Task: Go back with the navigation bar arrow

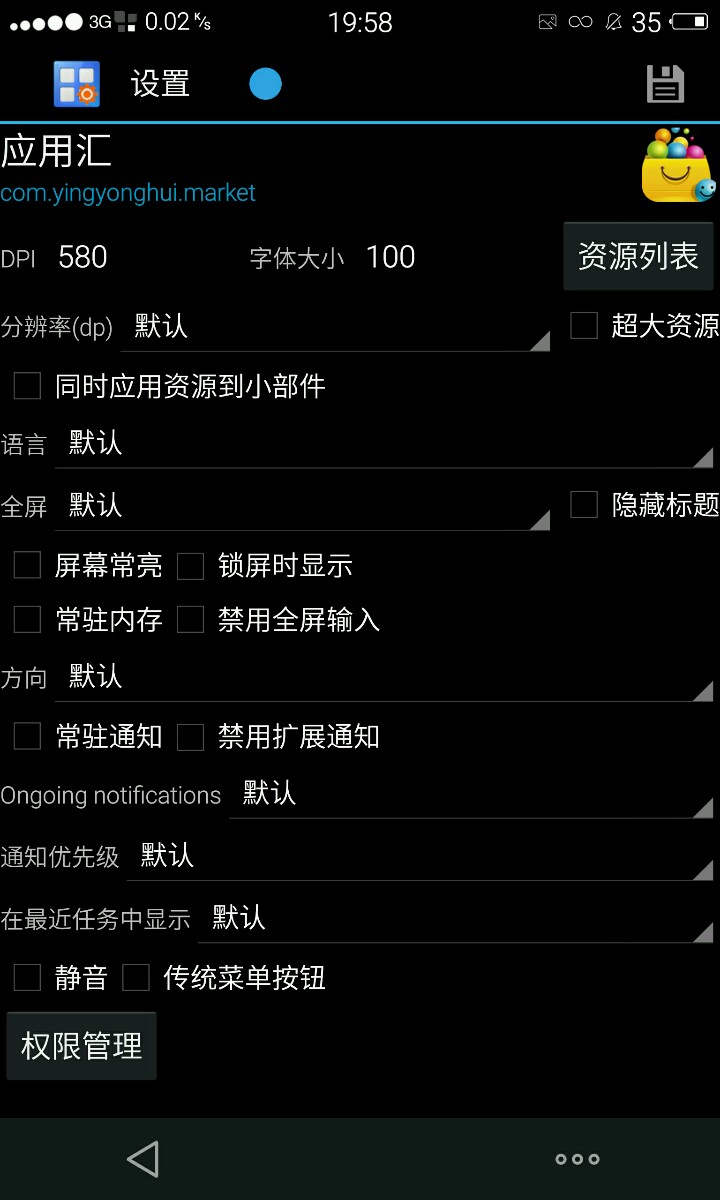Action: [x=143, y=1159]
